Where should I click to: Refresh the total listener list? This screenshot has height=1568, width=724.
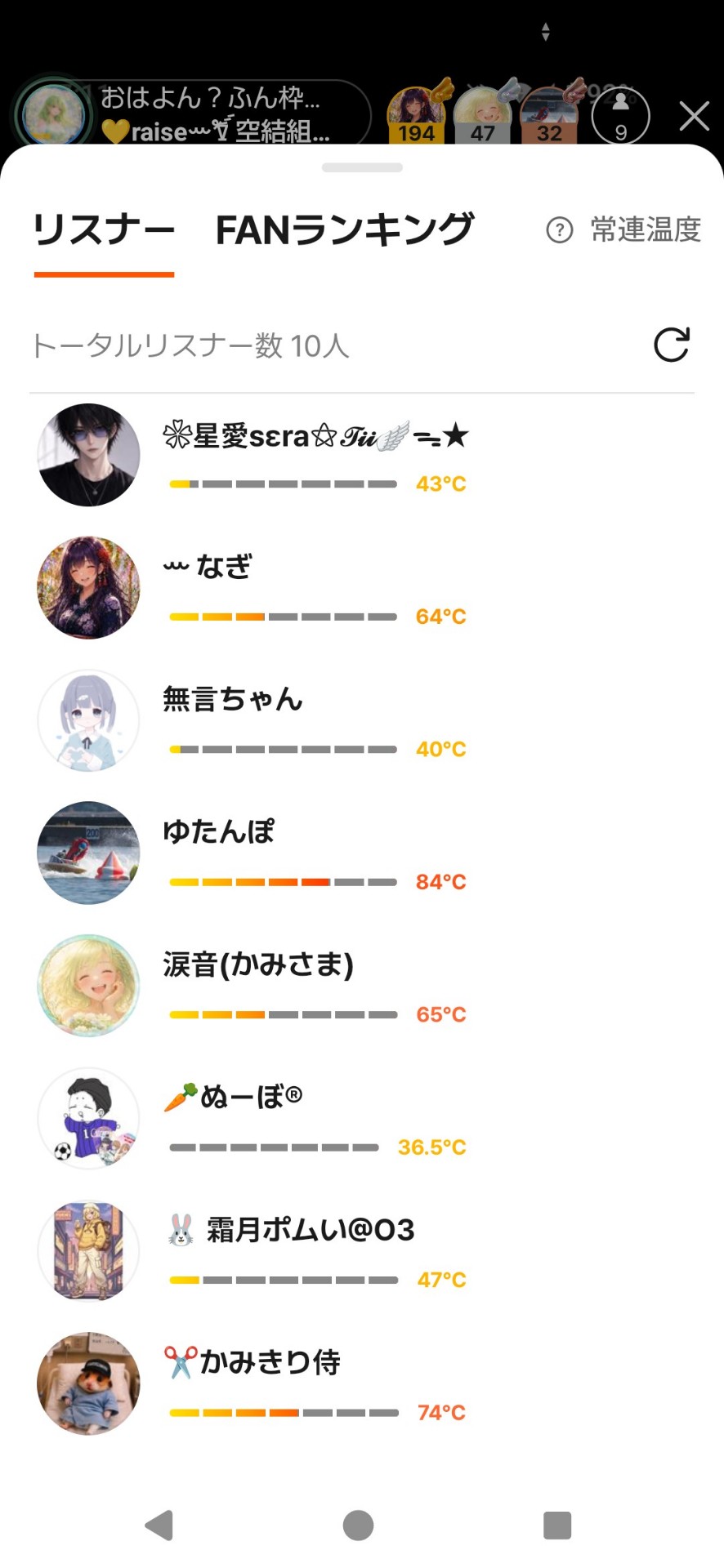672,345
